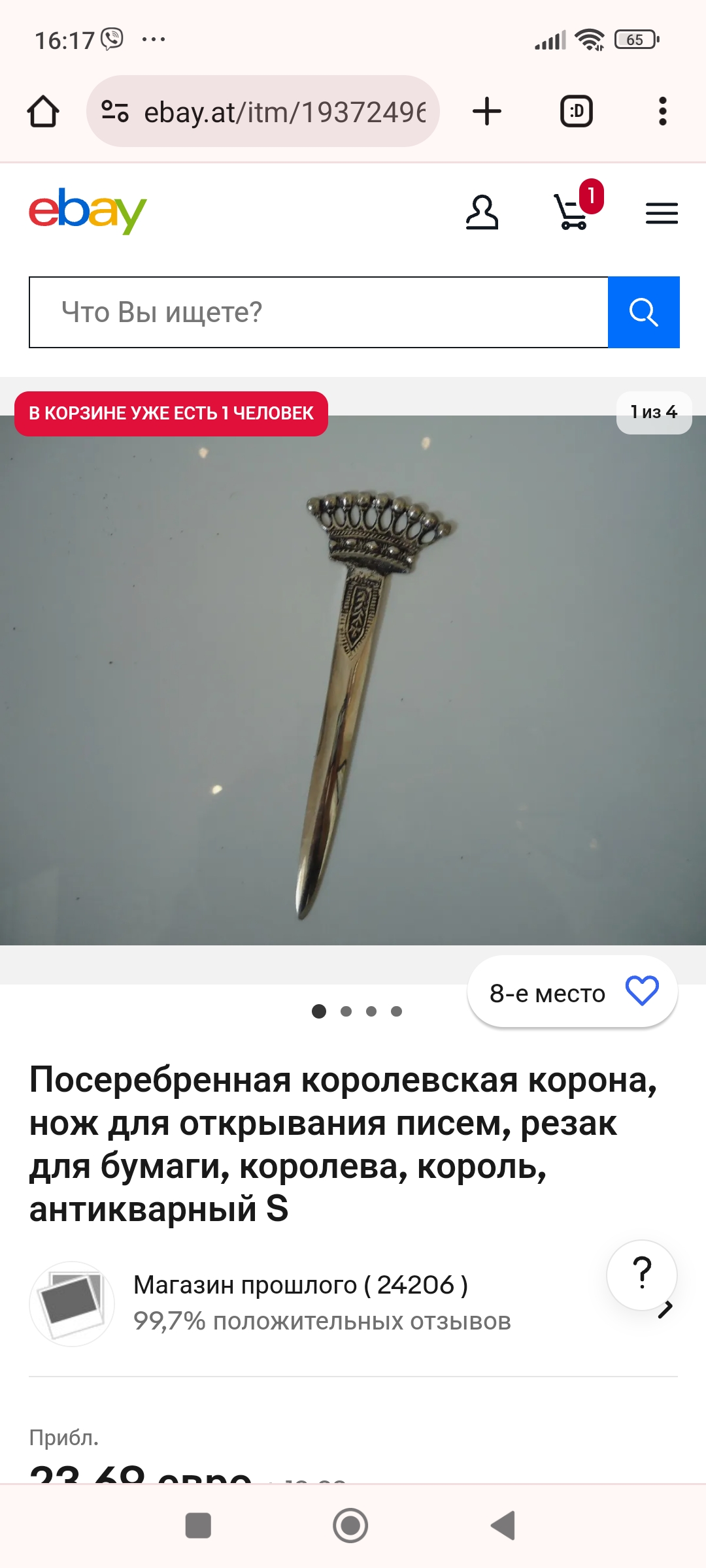Viewport: 706px width, 1568px height.
Task: Open the eBay home logo
Action: click(x=88, y=210)
